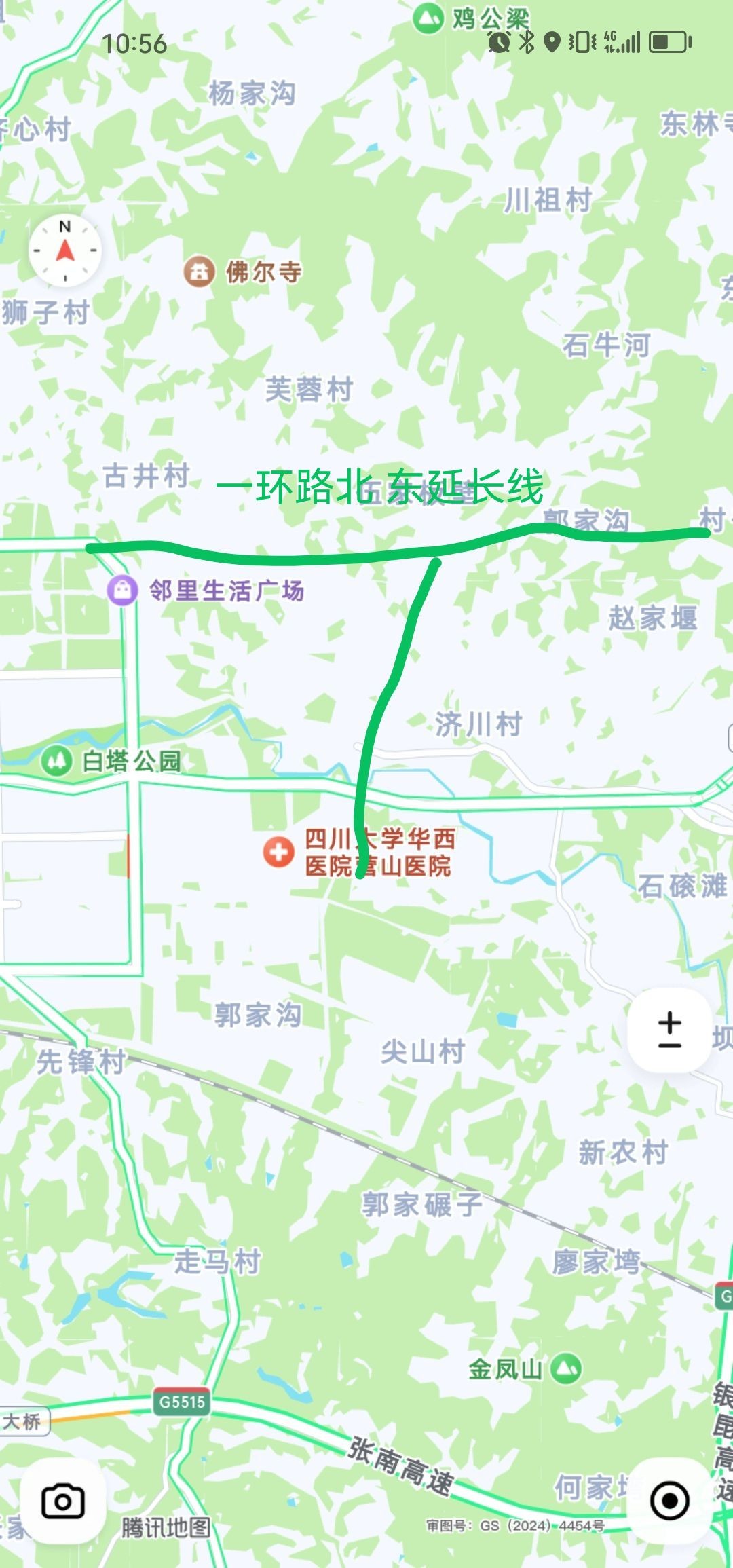Open the 邻里生活广场 shopping marker
Image resolution: width=733 pixels, height=1568 pixels.
123,589
